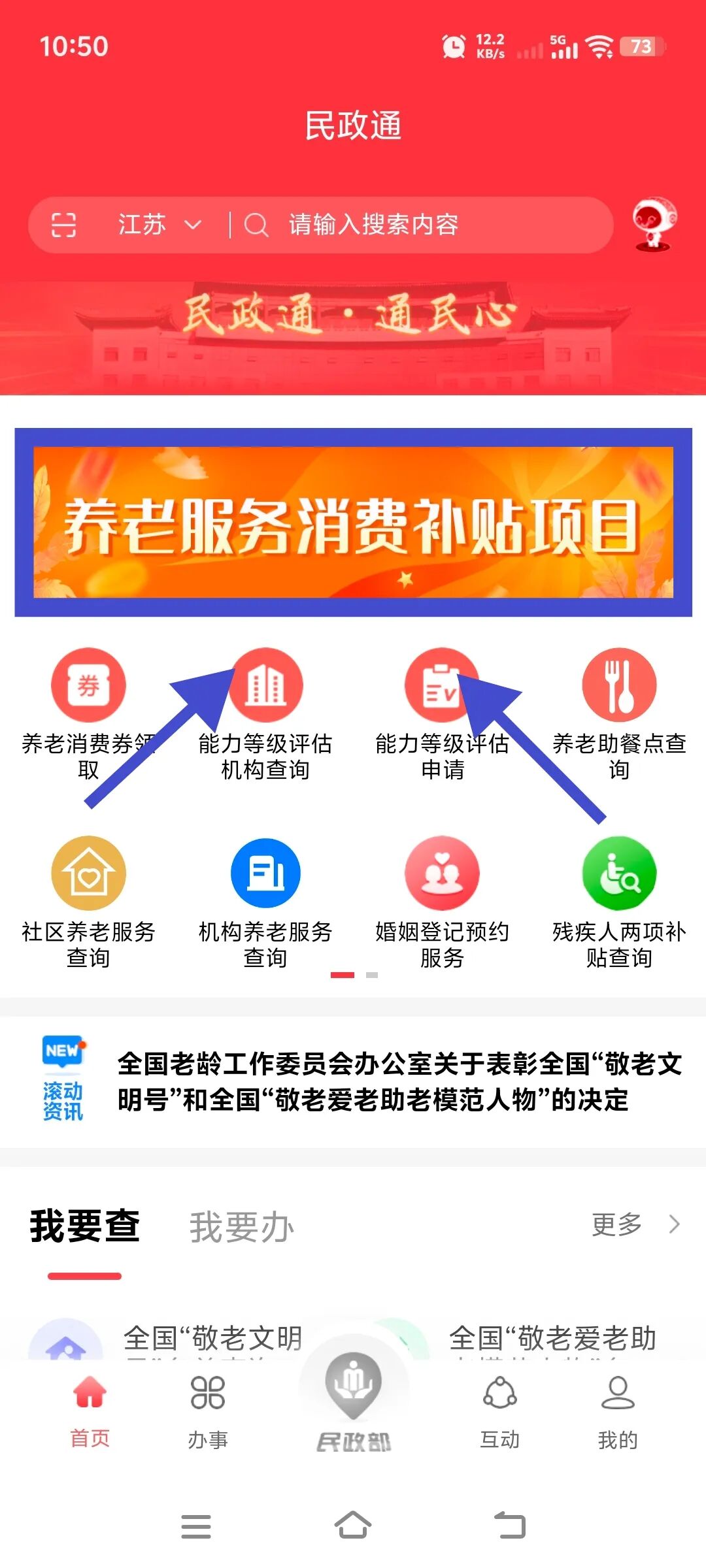
Task: Switch to the 办事 bottom tab
Action: 208,1411
